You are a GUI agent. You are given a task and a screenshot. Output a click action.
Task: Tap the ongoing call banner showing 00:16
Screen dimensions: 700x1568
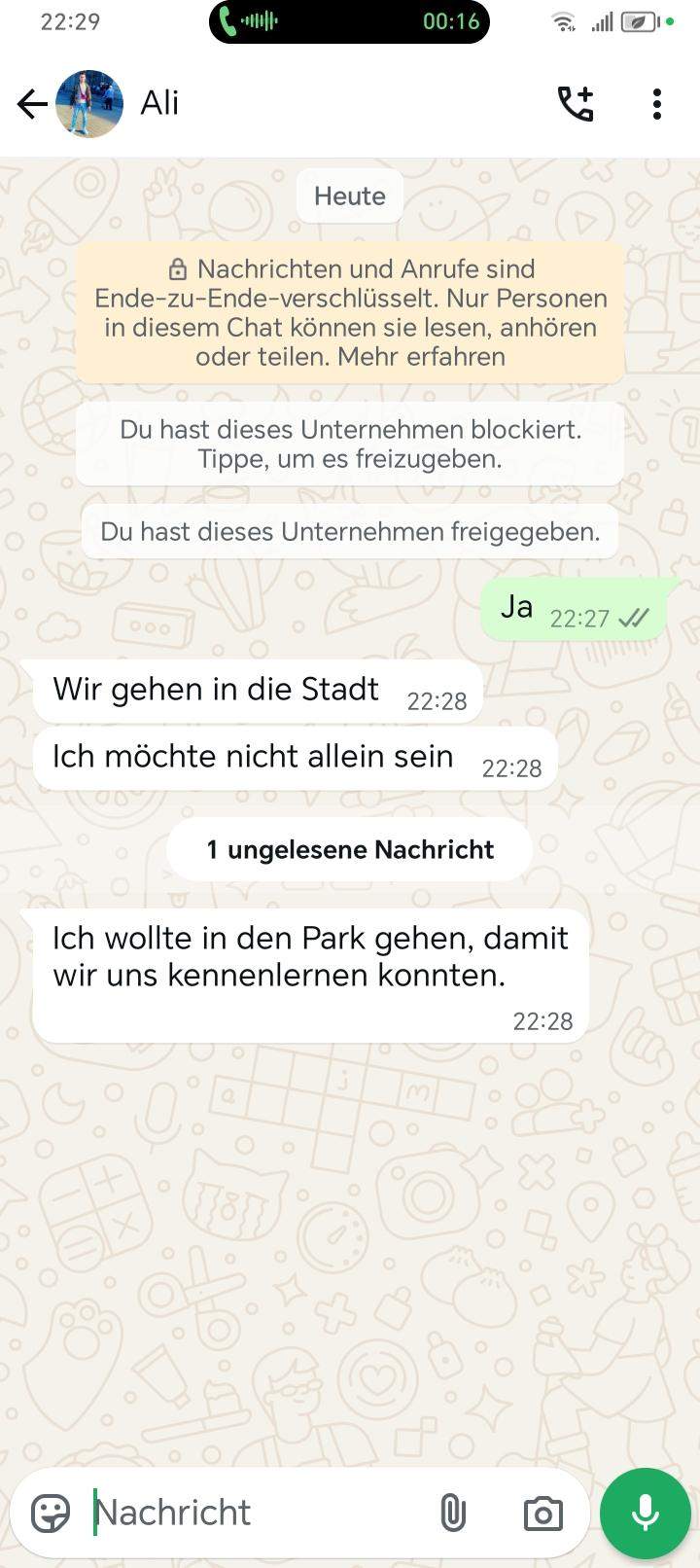coord(349,21)
